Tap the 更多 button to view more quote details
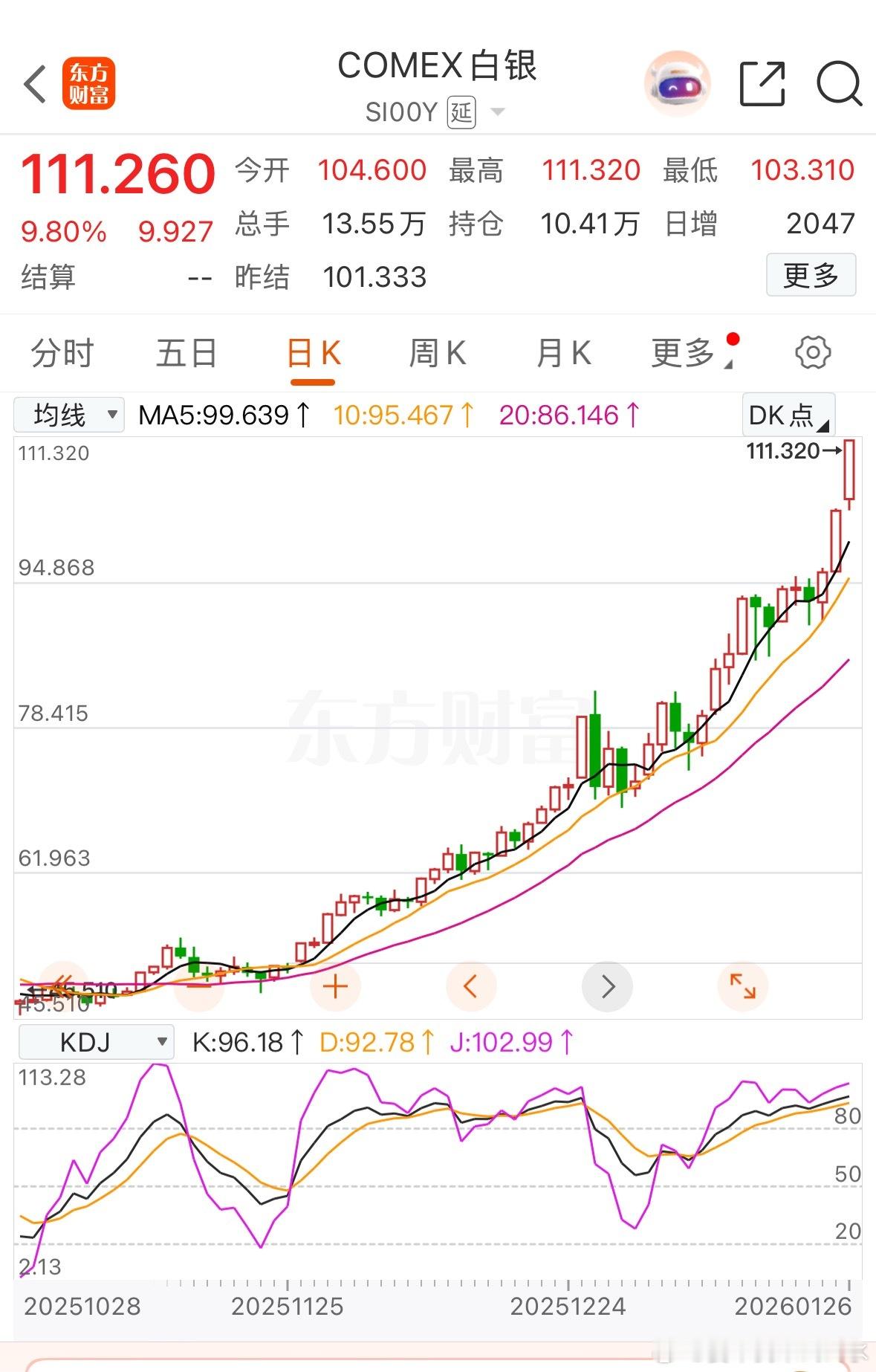The width and height of the screenshot is (876, 1372). coord(811,275)
